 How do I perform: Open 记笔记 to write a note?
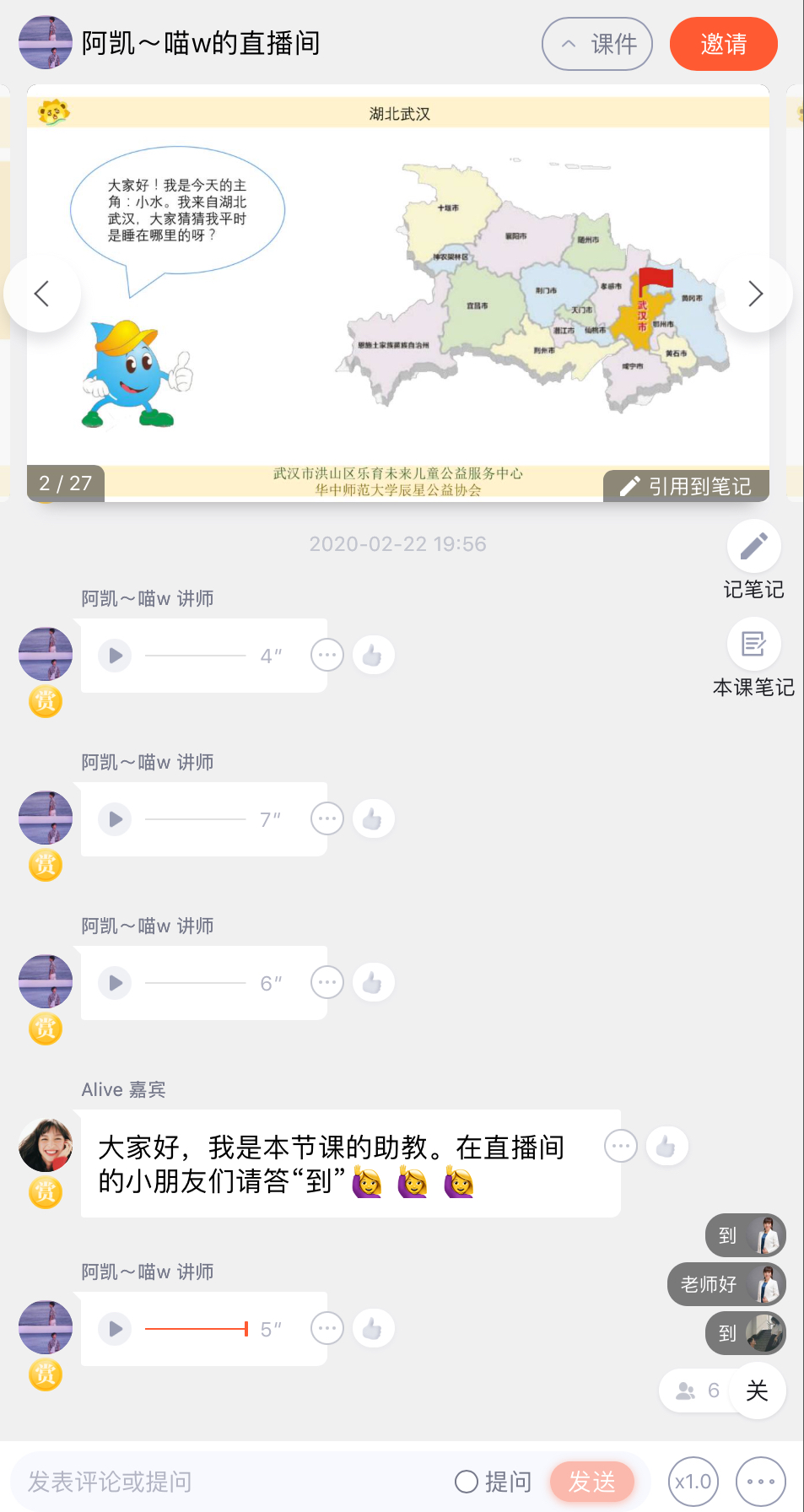753,547
